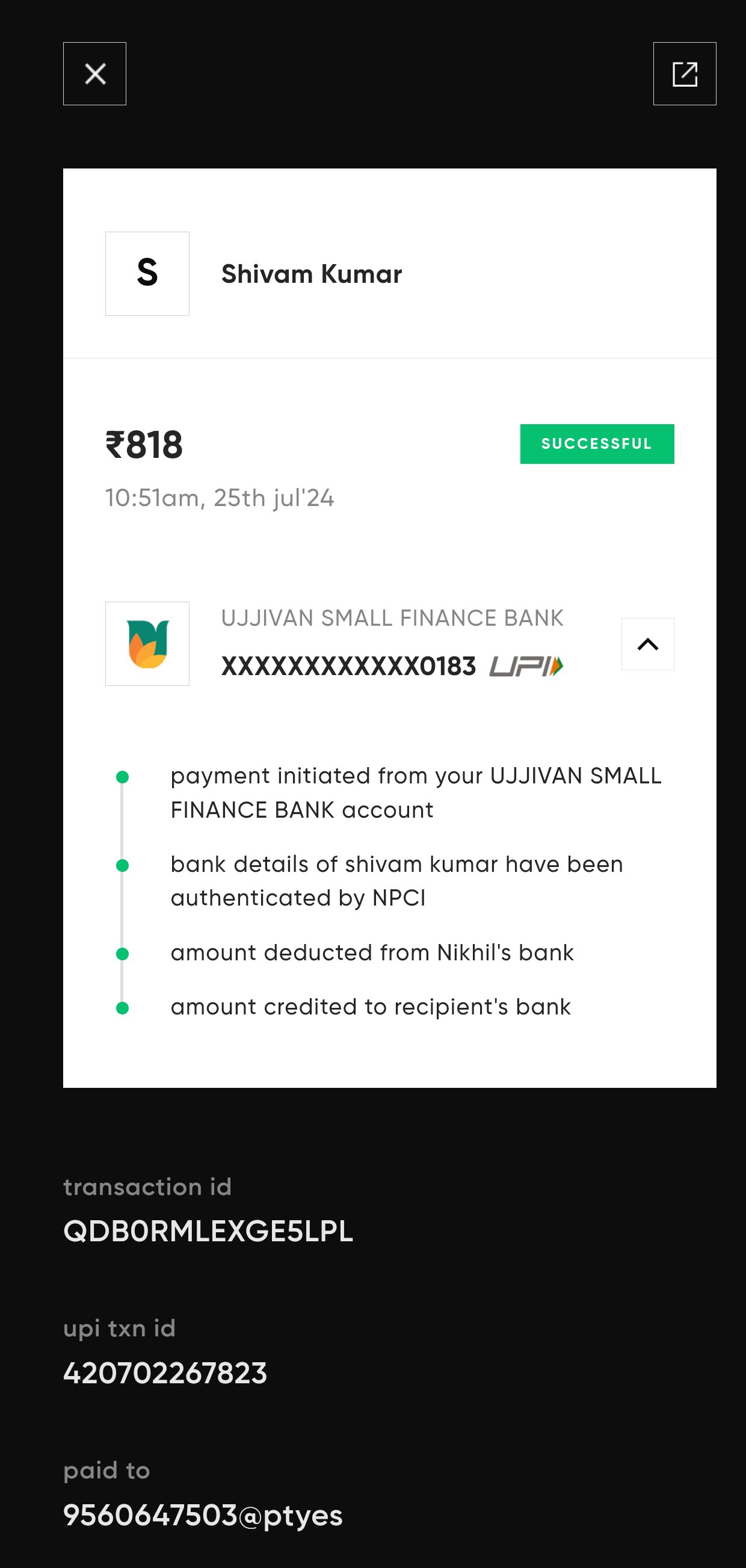Close the transaction details screen
Viewport: 746px width, 1568px height.
click(x=95, y=73)
